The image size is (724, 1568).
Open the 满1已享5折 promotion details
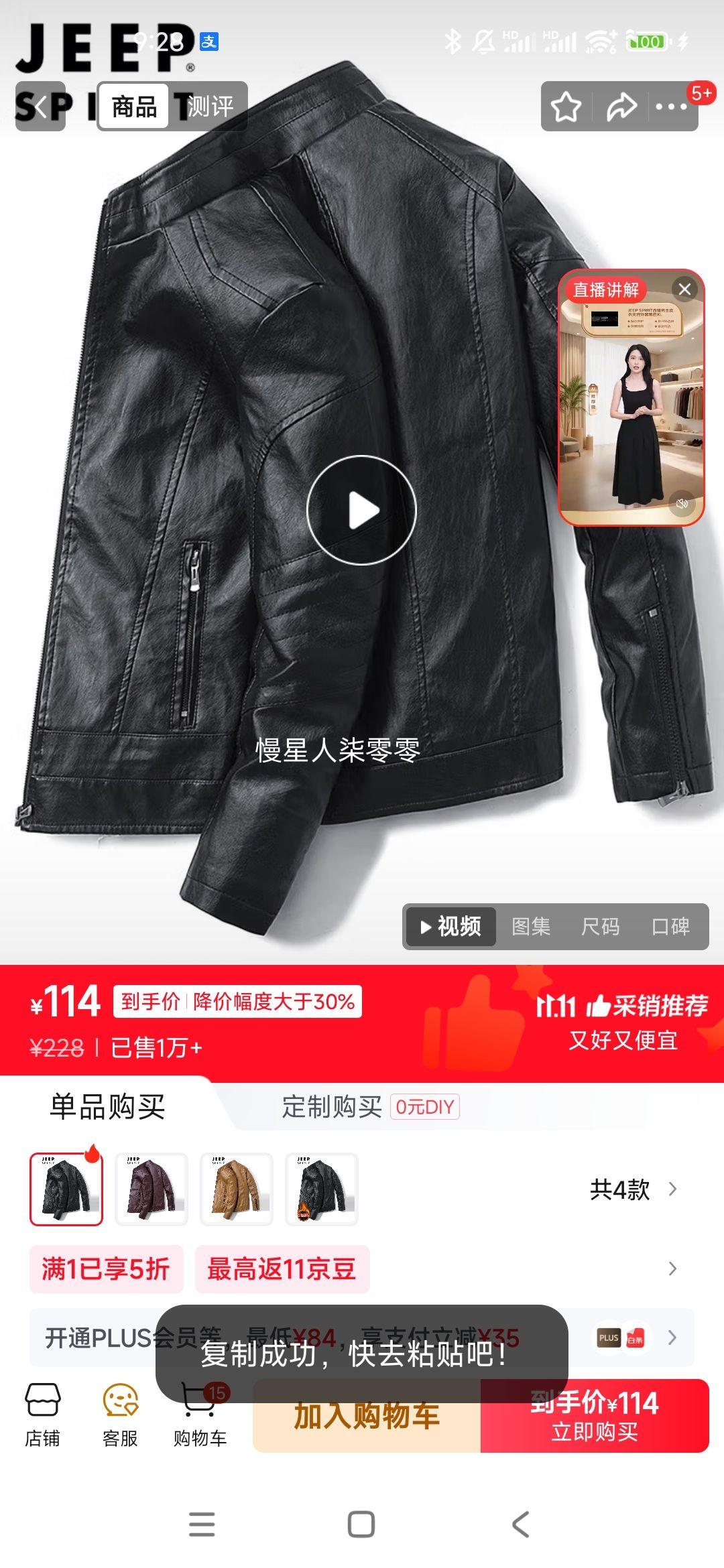point(106,1268)
